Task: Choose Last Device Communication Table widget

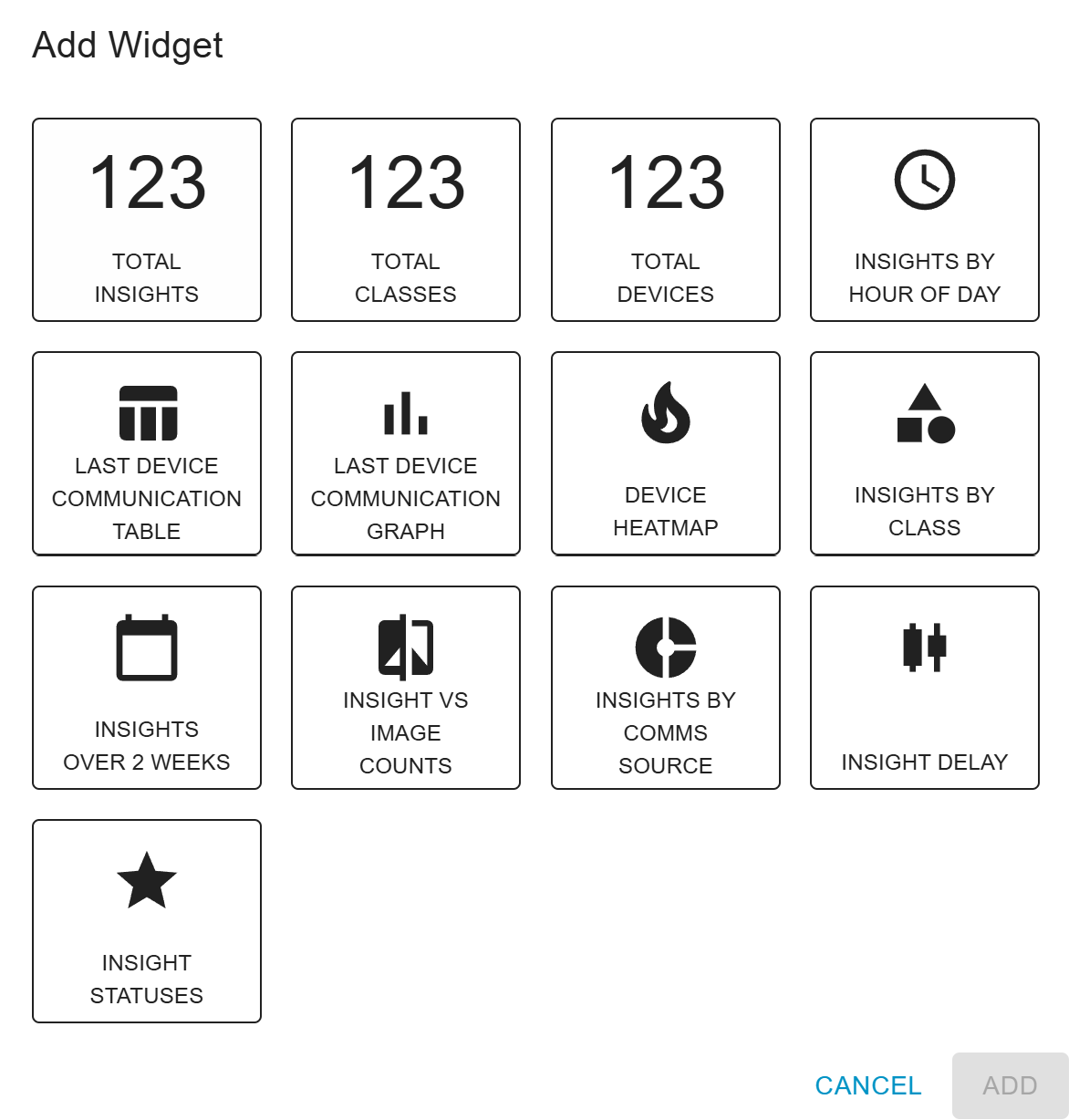Action: (147, 453)
